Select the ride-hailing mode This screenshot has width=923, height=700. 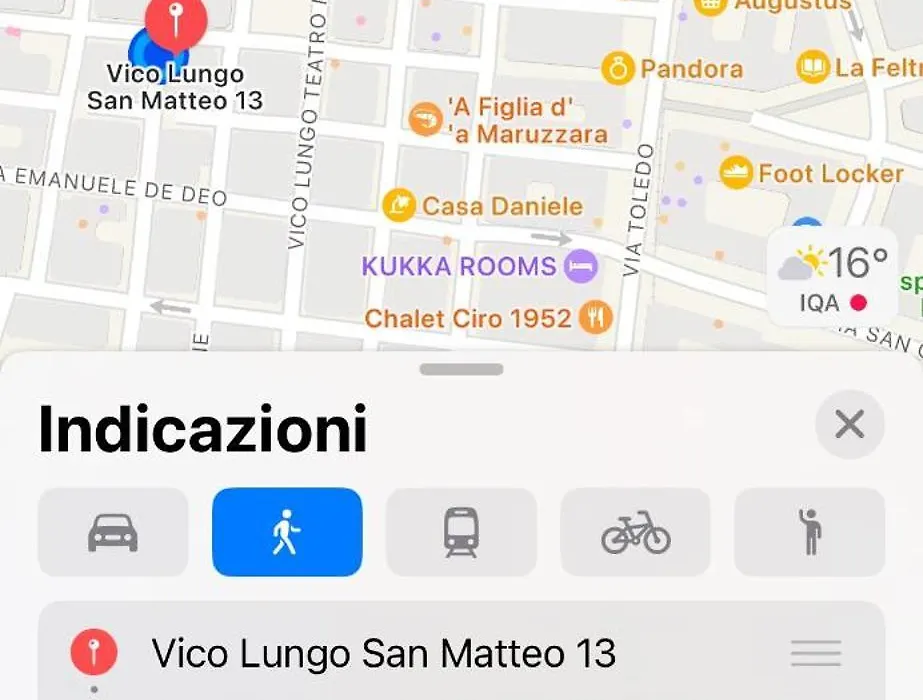809,532
